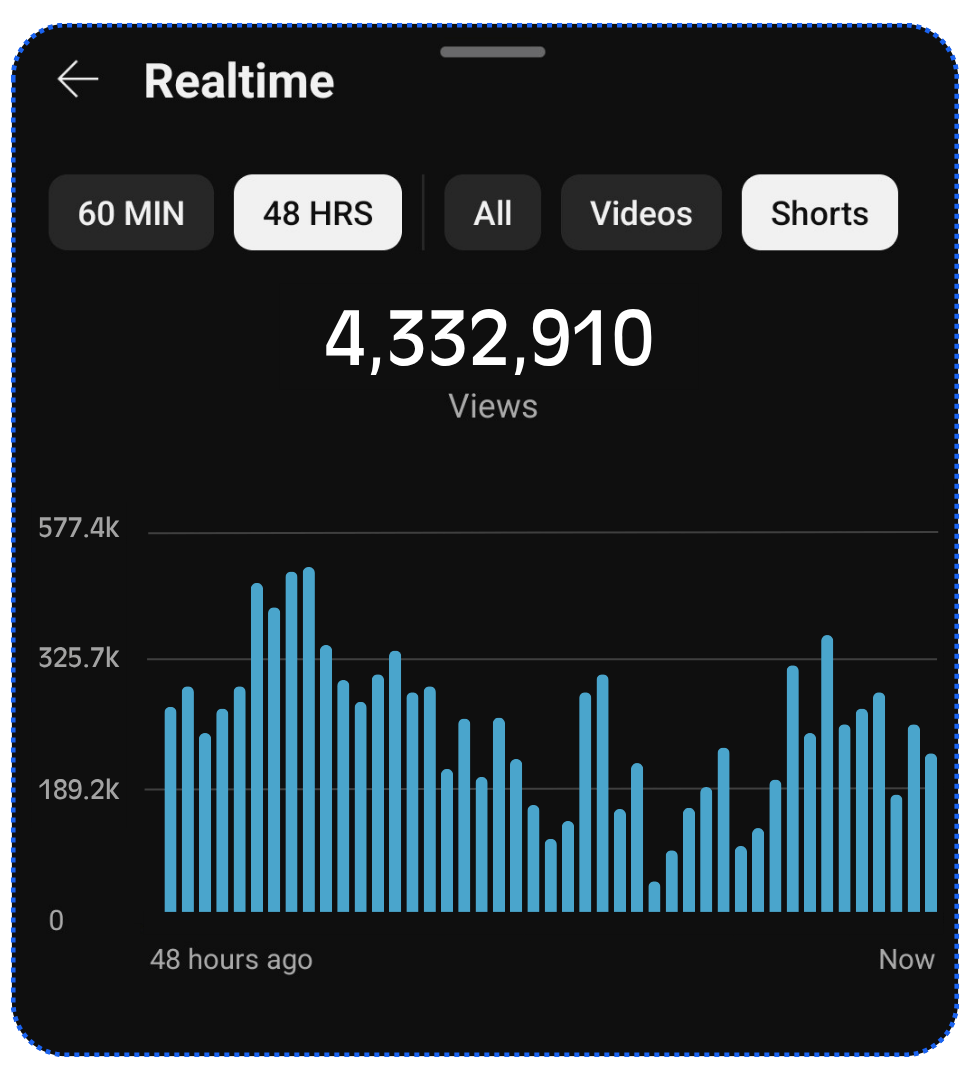The width and height of the screenshot is (968, 1080).
Task: Select the Shorts filter chip
Action: click(x=819, y=213)
